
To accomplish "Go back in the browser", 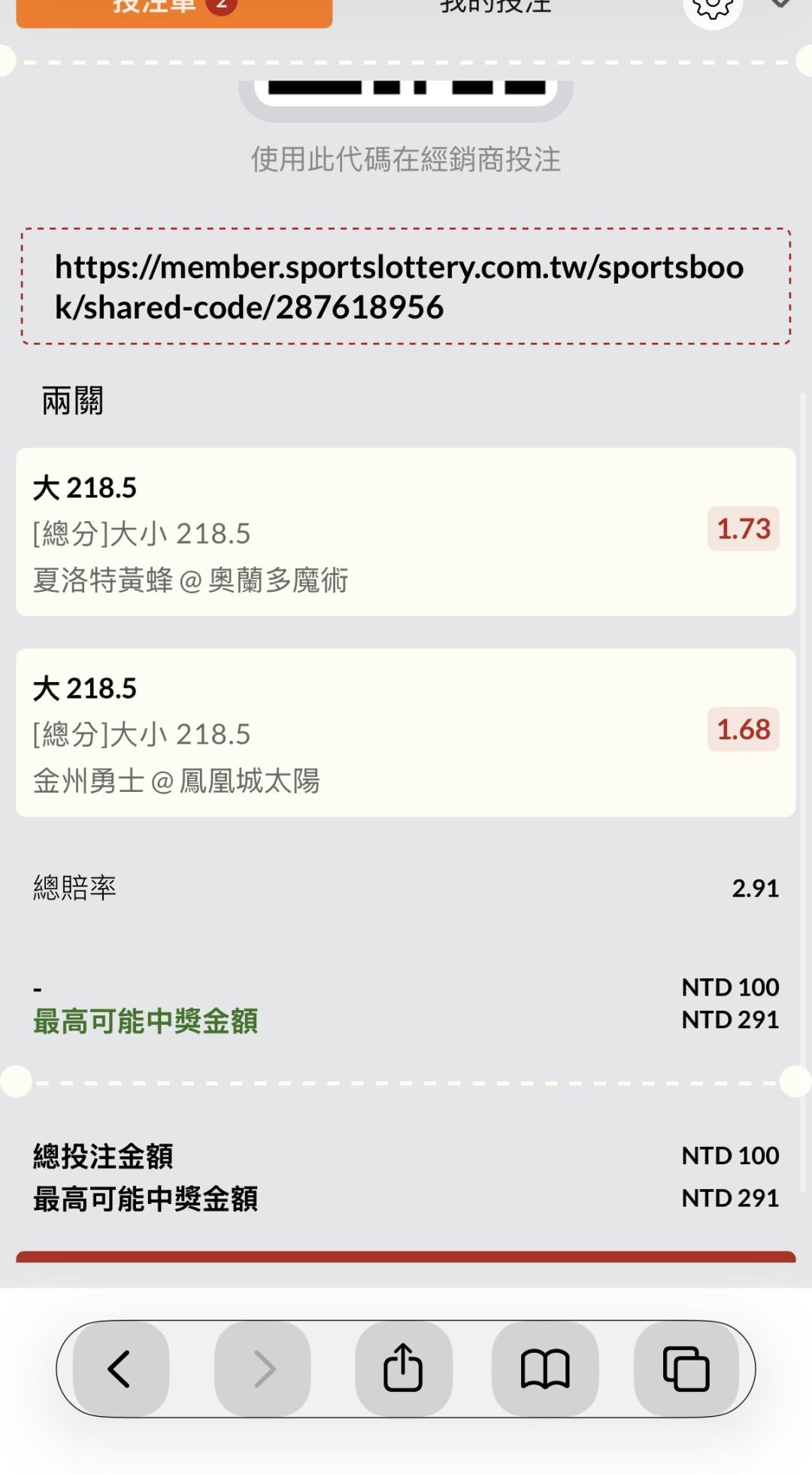I will click(120, 1369).
